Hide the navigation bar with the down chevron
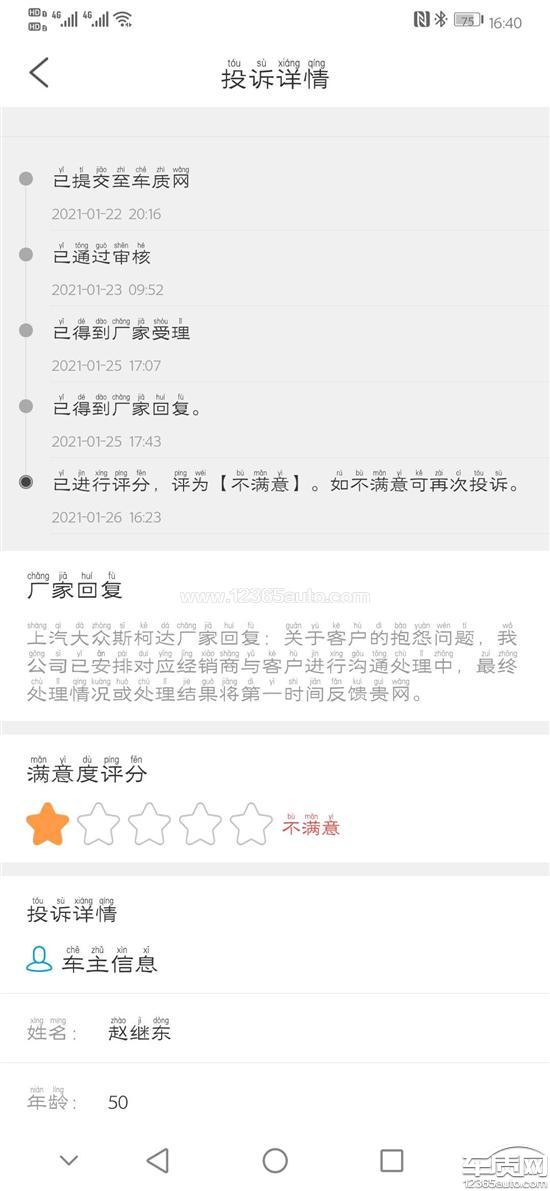The height and width of the screenshot is (1191, 550). (69, 1160)
